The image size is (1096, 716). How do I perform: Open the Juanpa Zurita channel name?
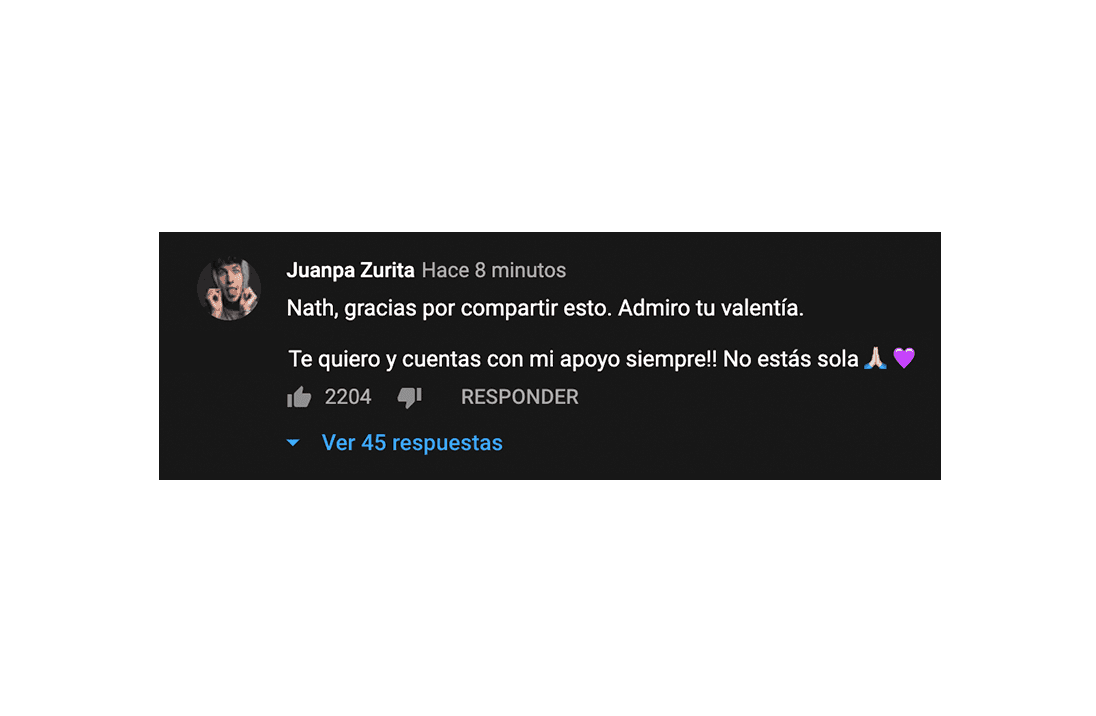350,270
